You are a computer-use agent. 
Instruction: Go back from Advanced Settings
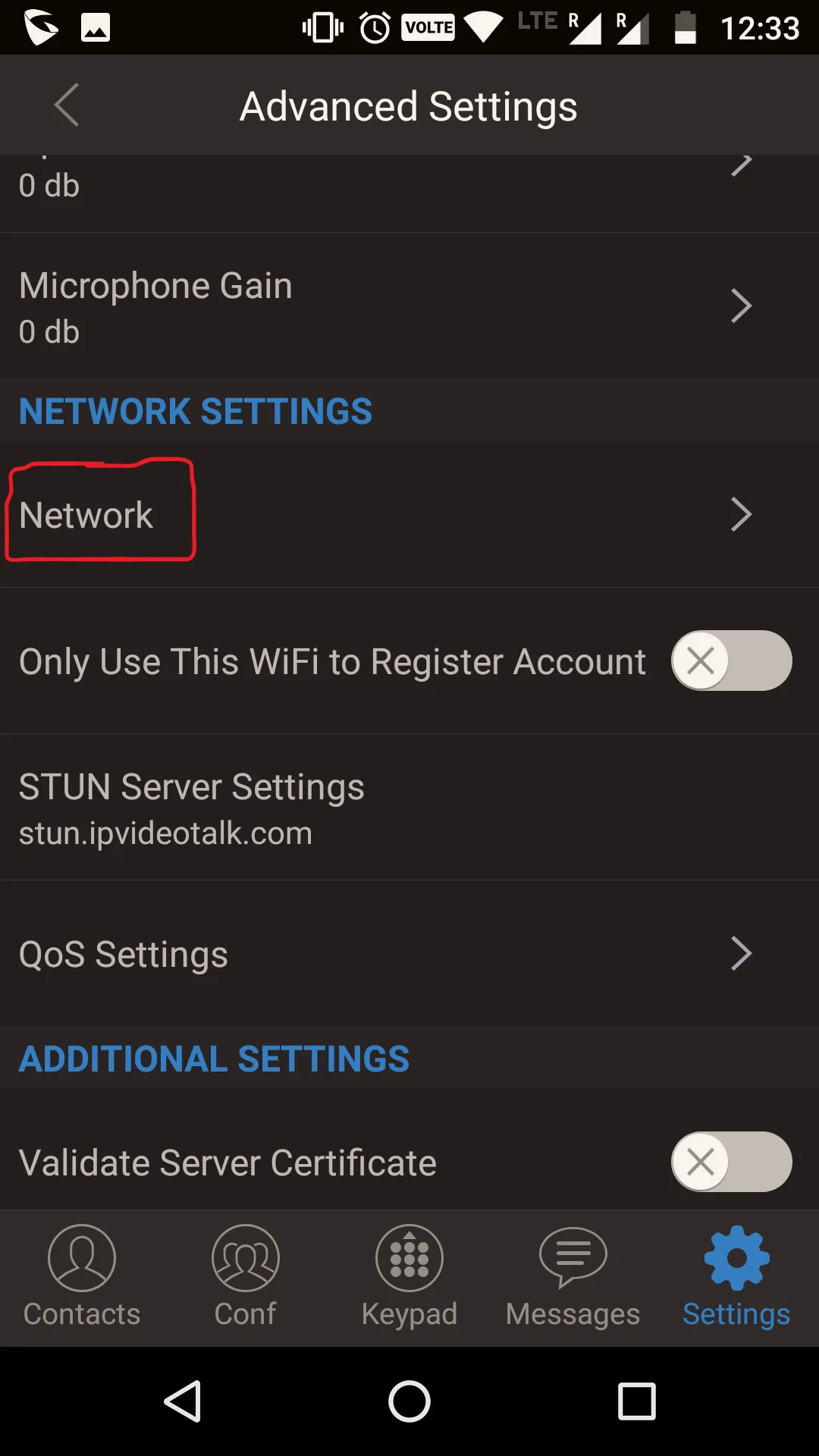(x=67, y=105)
